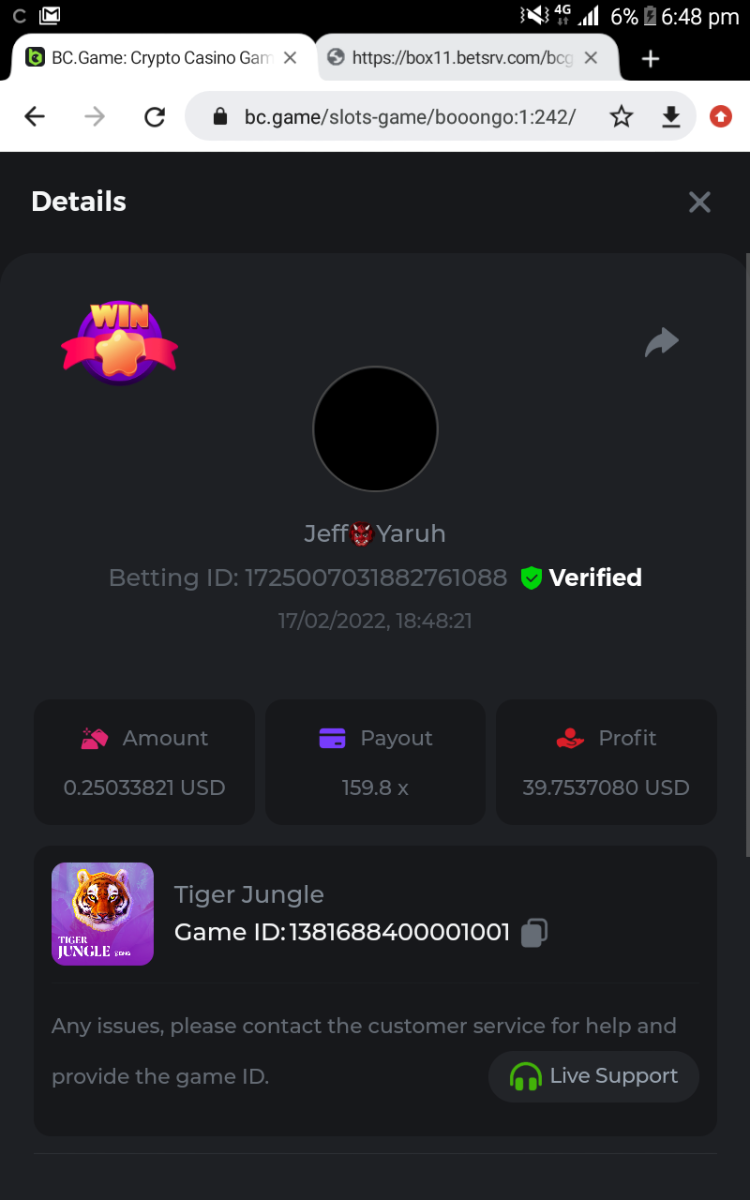Image resolution: width=750 pixels, height=1200 pixels.
Task: Open the browser update menu icon
Action: click(x=720, y=117)
